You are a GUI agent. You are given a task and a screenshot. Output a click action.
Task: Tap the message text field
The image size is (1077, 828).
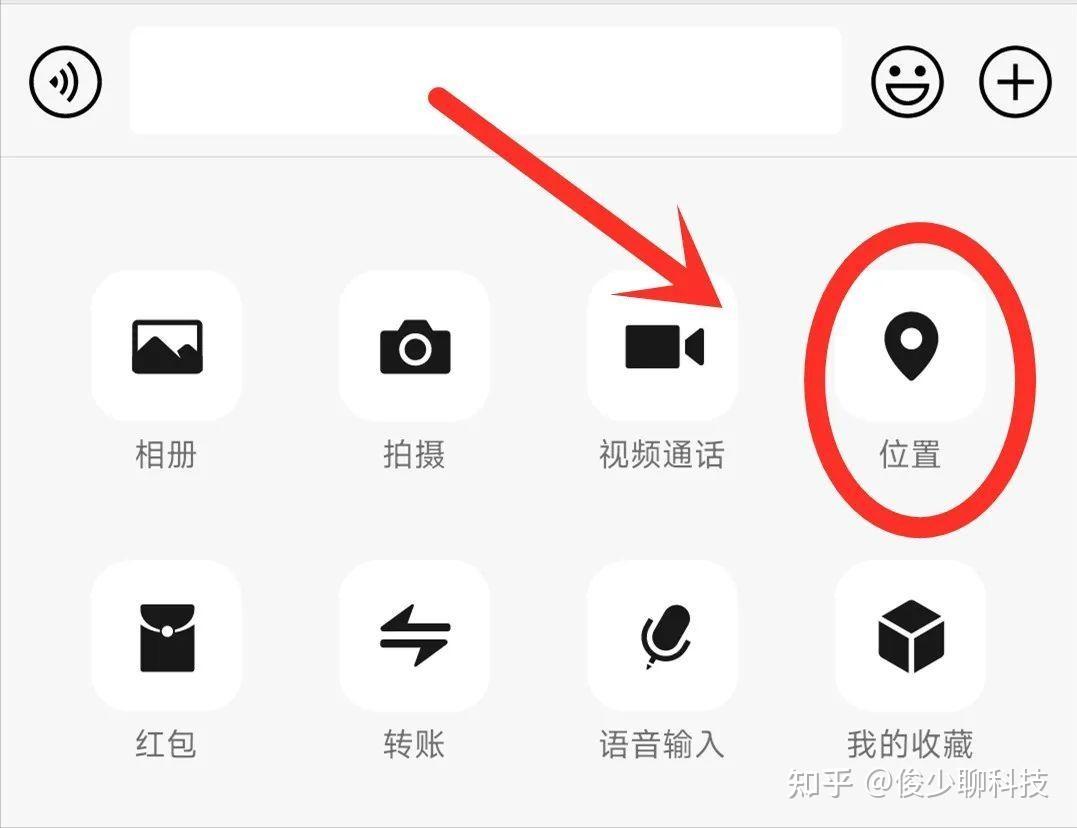[485, 82]
